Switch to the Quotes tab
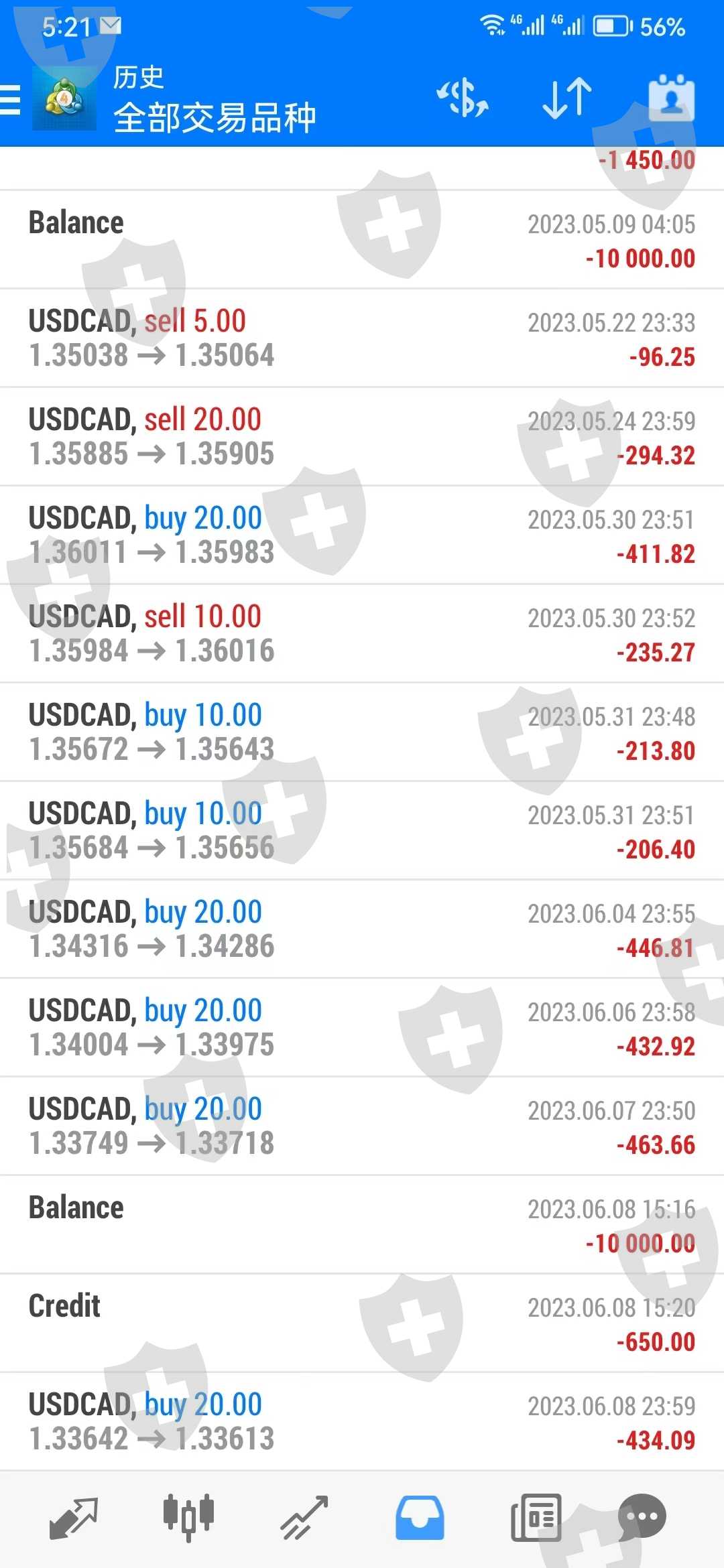Image resolution: width=724 pixels, height=1568 pixels. pos(74,1518)
